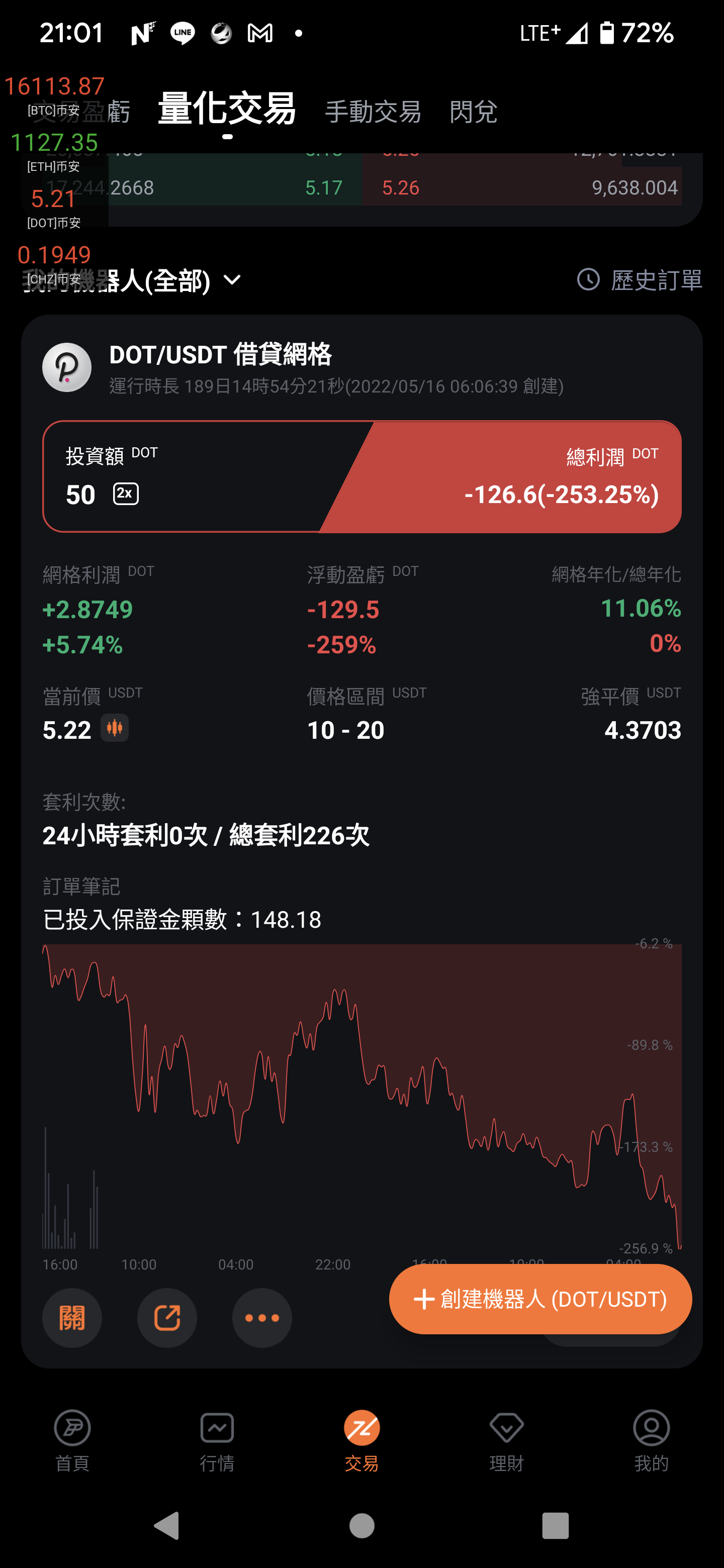Tap 創建機器人 (DOT/USDT) button
724x1568 pixels.
click(540, 1299)
